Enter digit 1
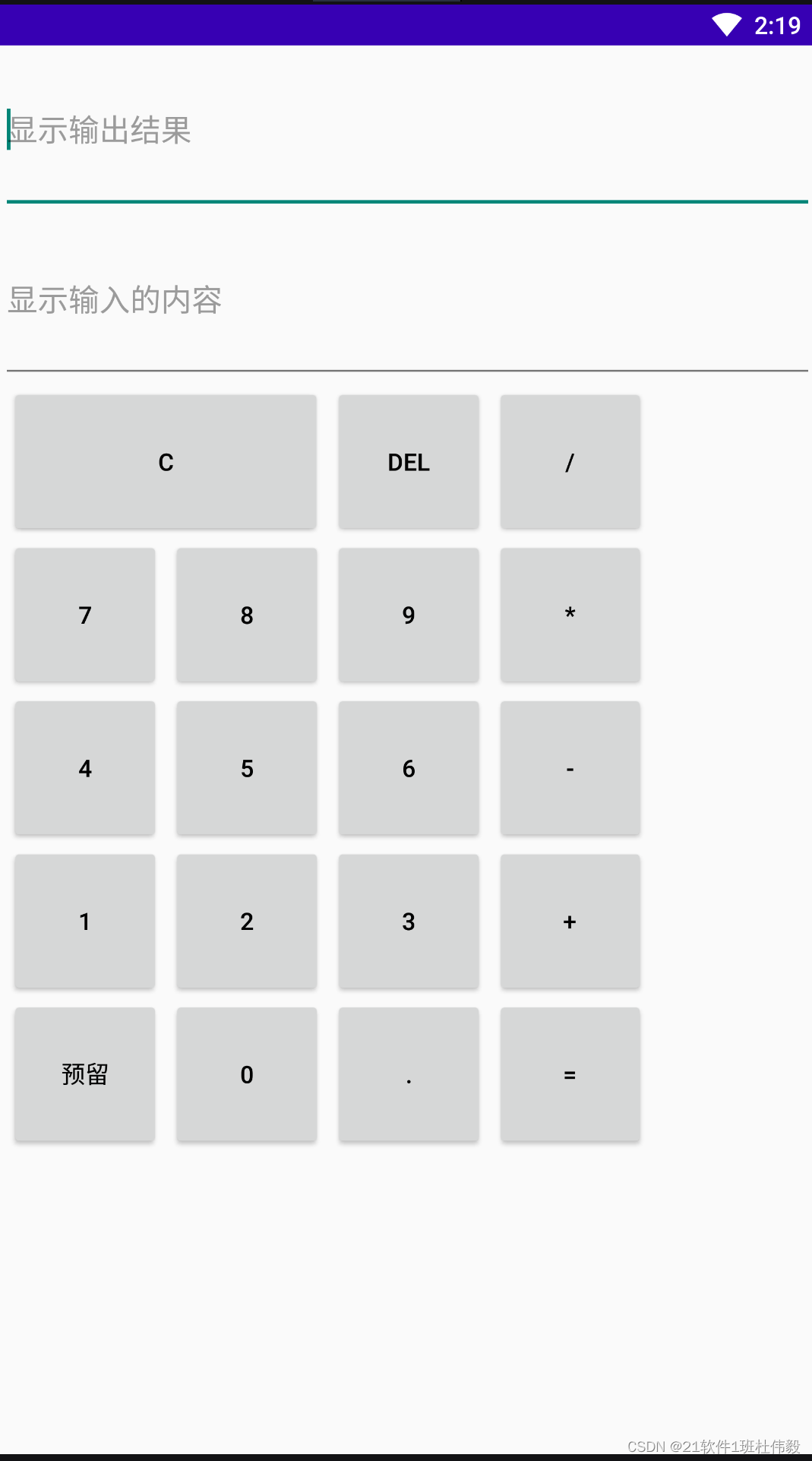 tap(85, 921)
